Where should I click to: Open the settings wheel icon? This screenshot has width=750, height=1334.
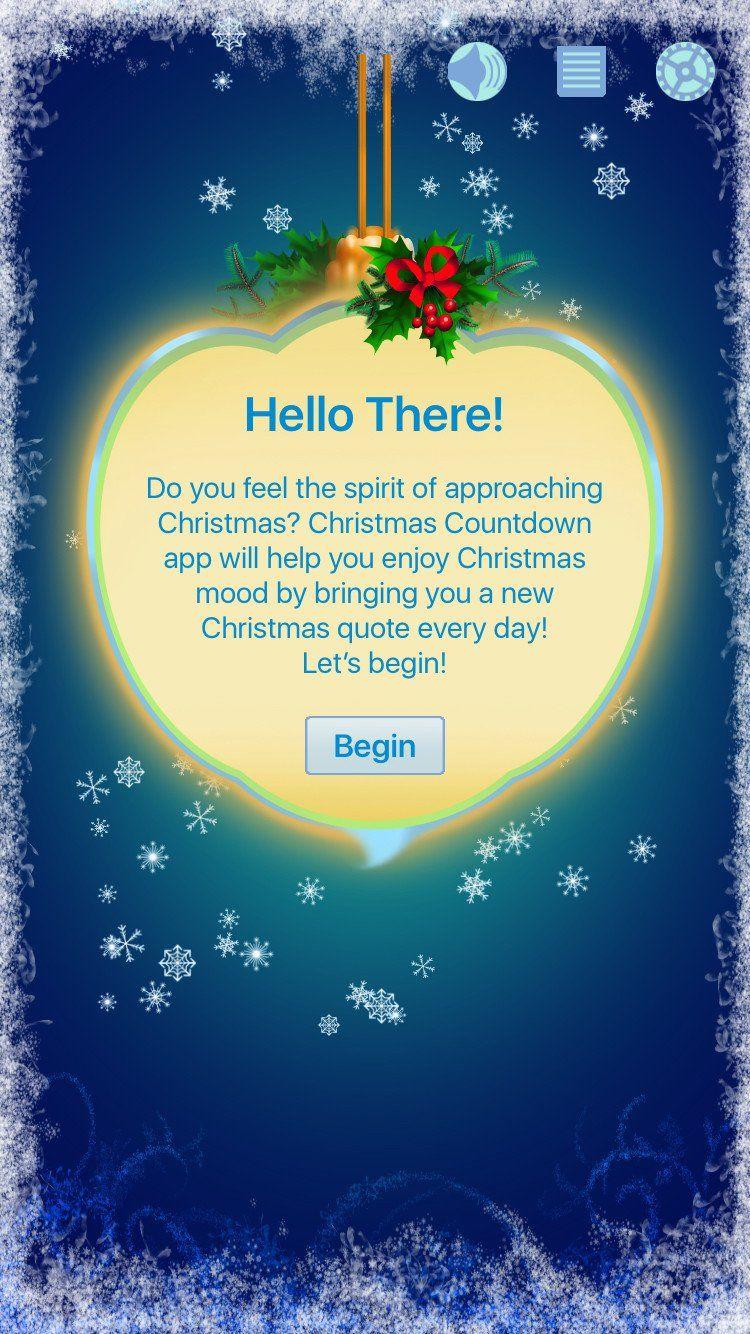tap(686, 72)
